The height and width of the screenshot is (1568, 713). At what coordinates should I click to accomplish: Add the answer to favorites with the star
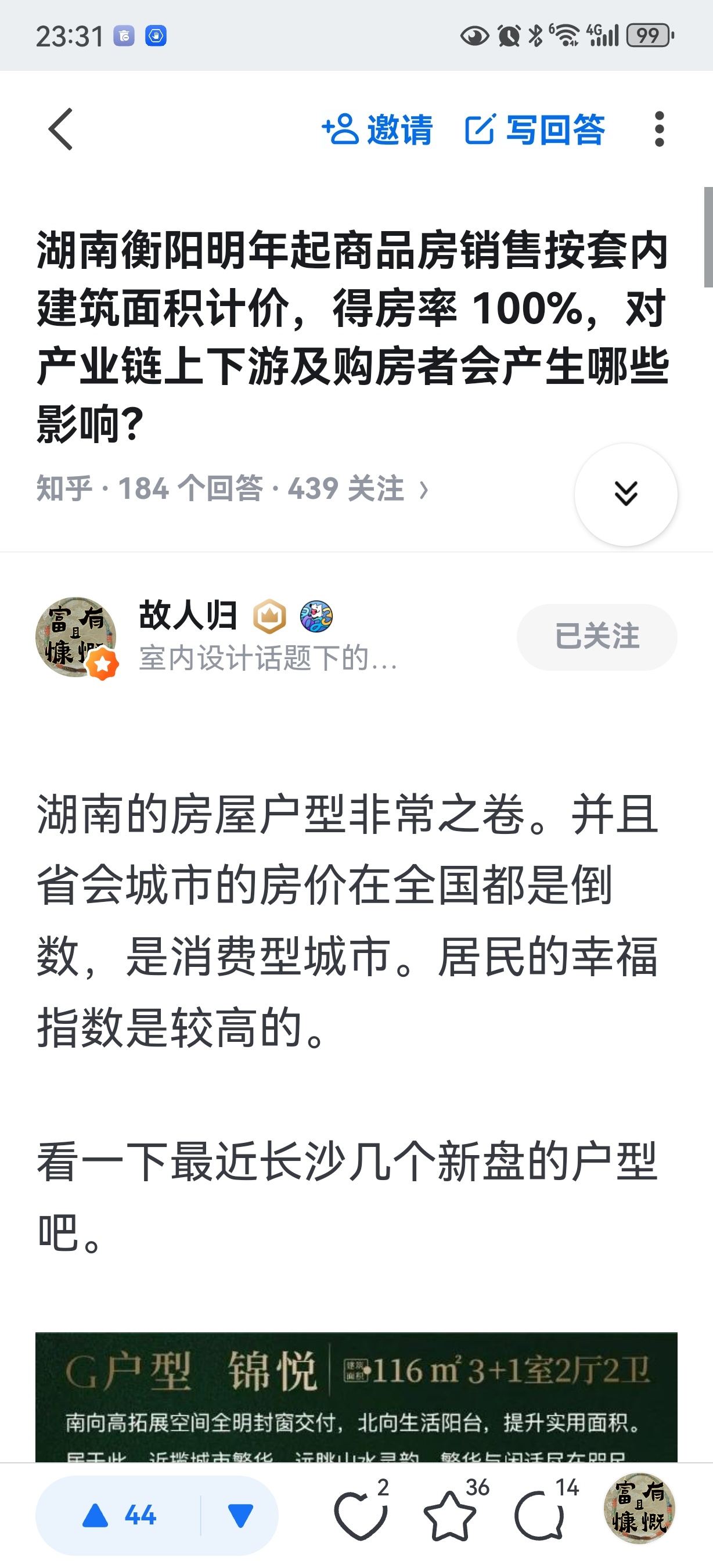click(x=450, y=1515)
